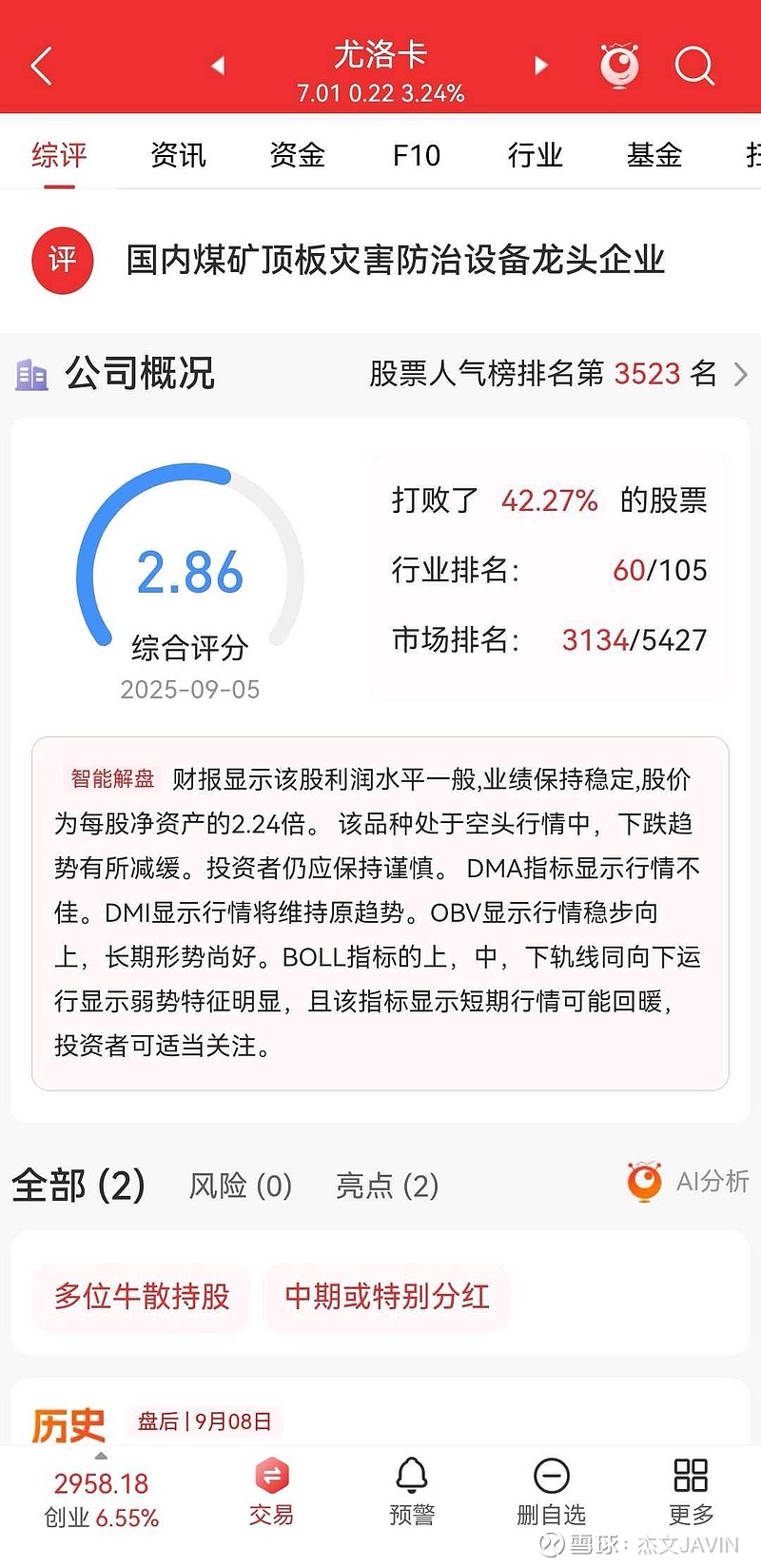The width and height of the screenshot is (761, 1568).
Task: Open the 盘后|9月08日 history entry
Action: point(205,1421)
